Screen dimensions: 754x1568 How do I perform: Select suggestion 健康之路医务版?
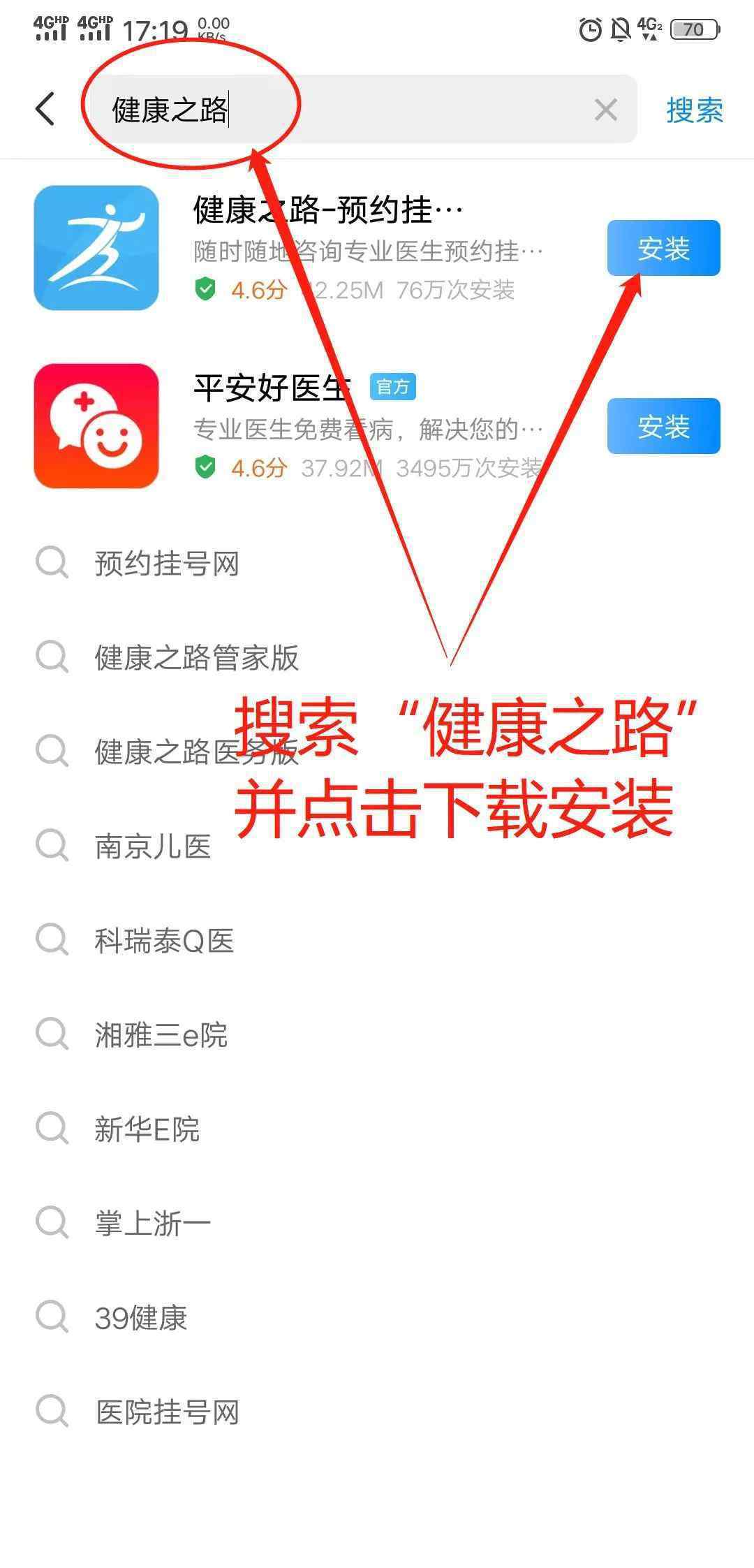tap(377, 752)
